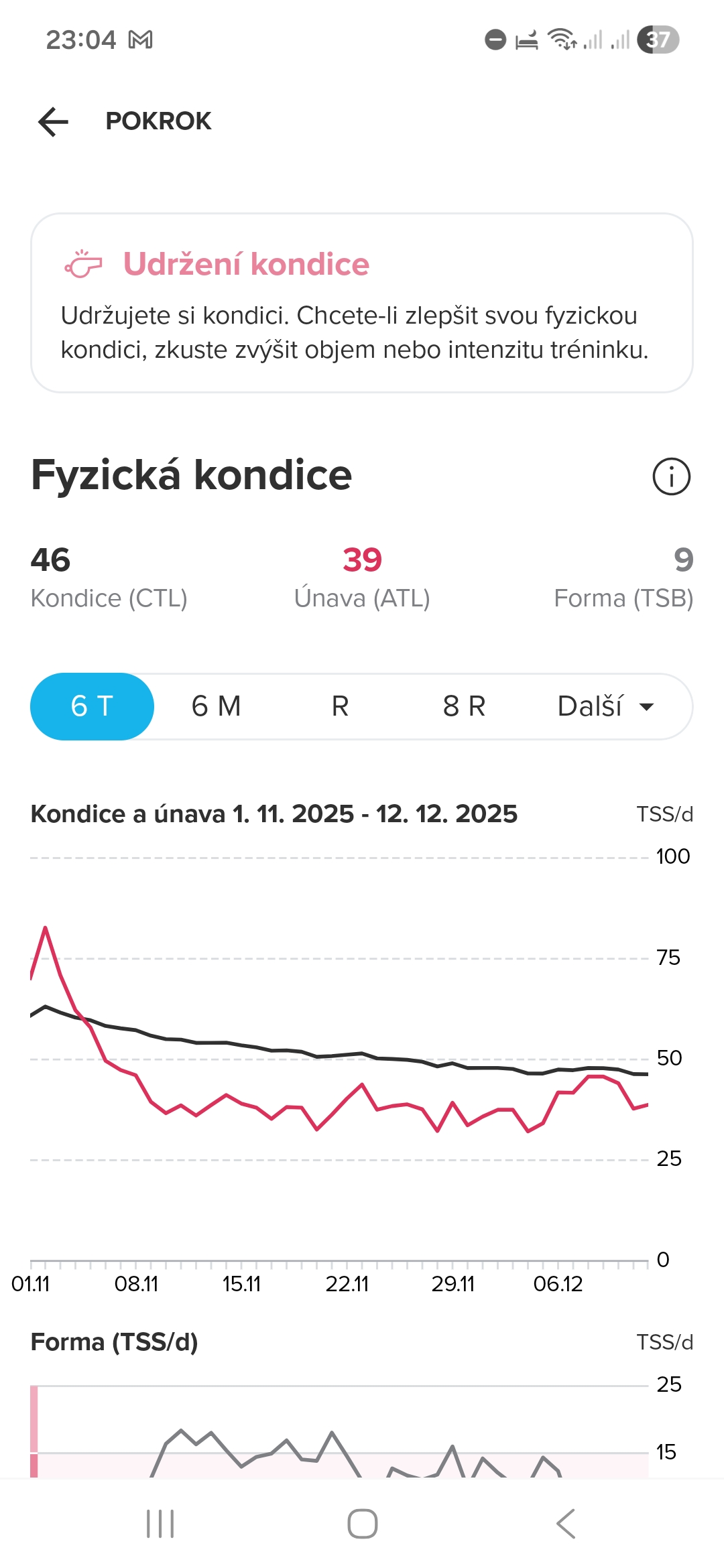Select the 8 R time range
This screenshot has width=724, height=1568.
click(x=464, y=706)
